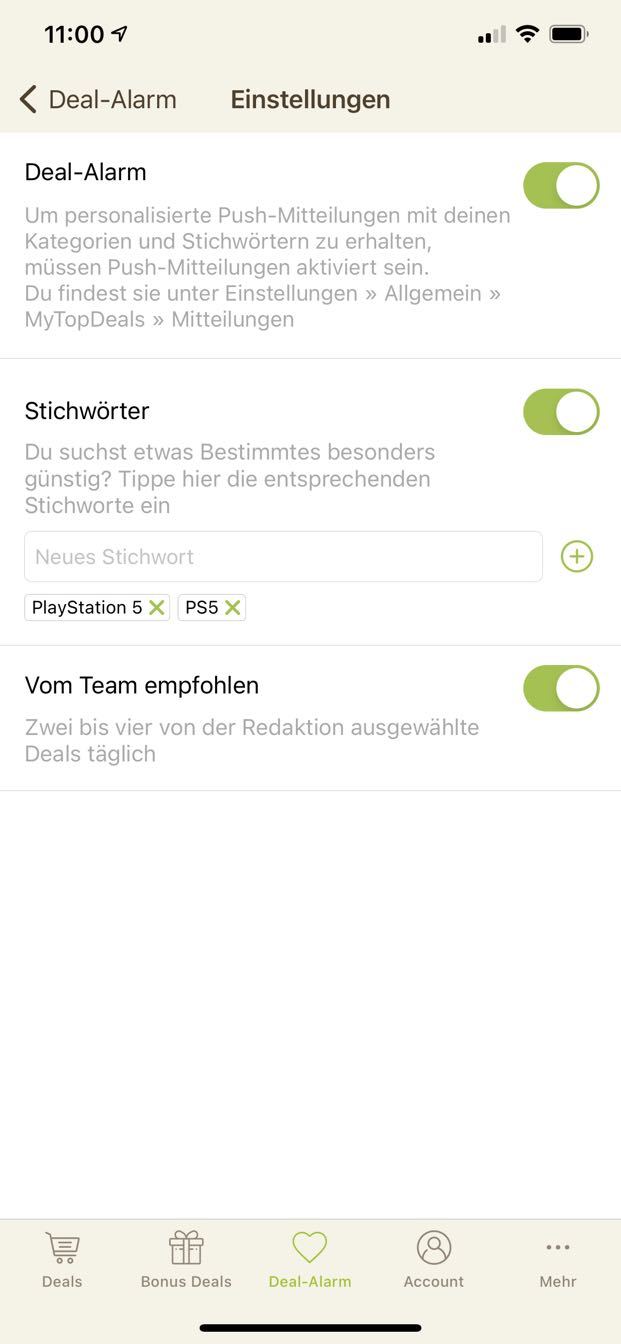Turn off the Deal-Alarm switch
Viewport: 621px width, 1344px height.
coord(561,186)
